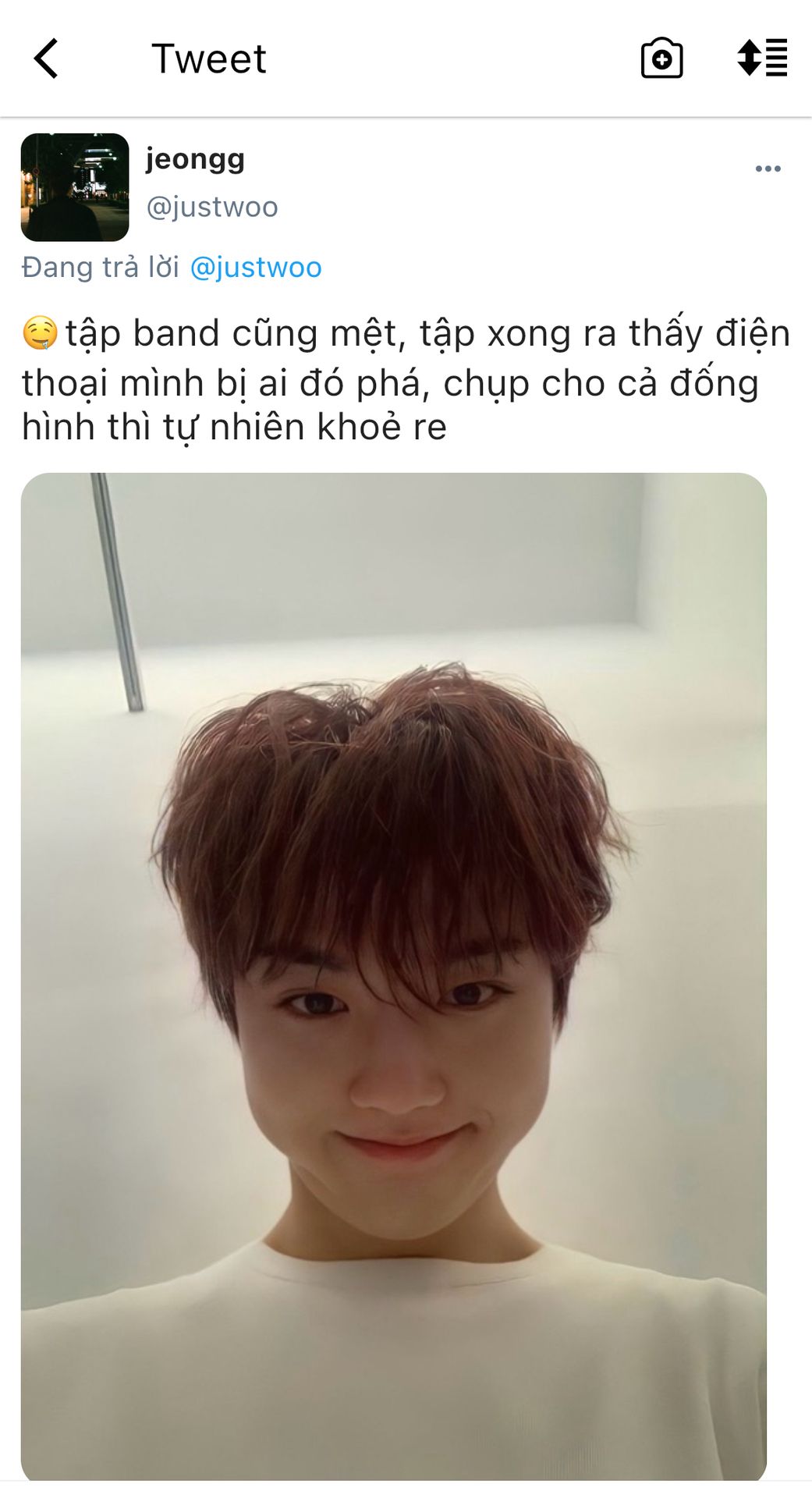Tap the camera icon in header
Viewport: 812px width, 1498px height.
coord(661,59)
